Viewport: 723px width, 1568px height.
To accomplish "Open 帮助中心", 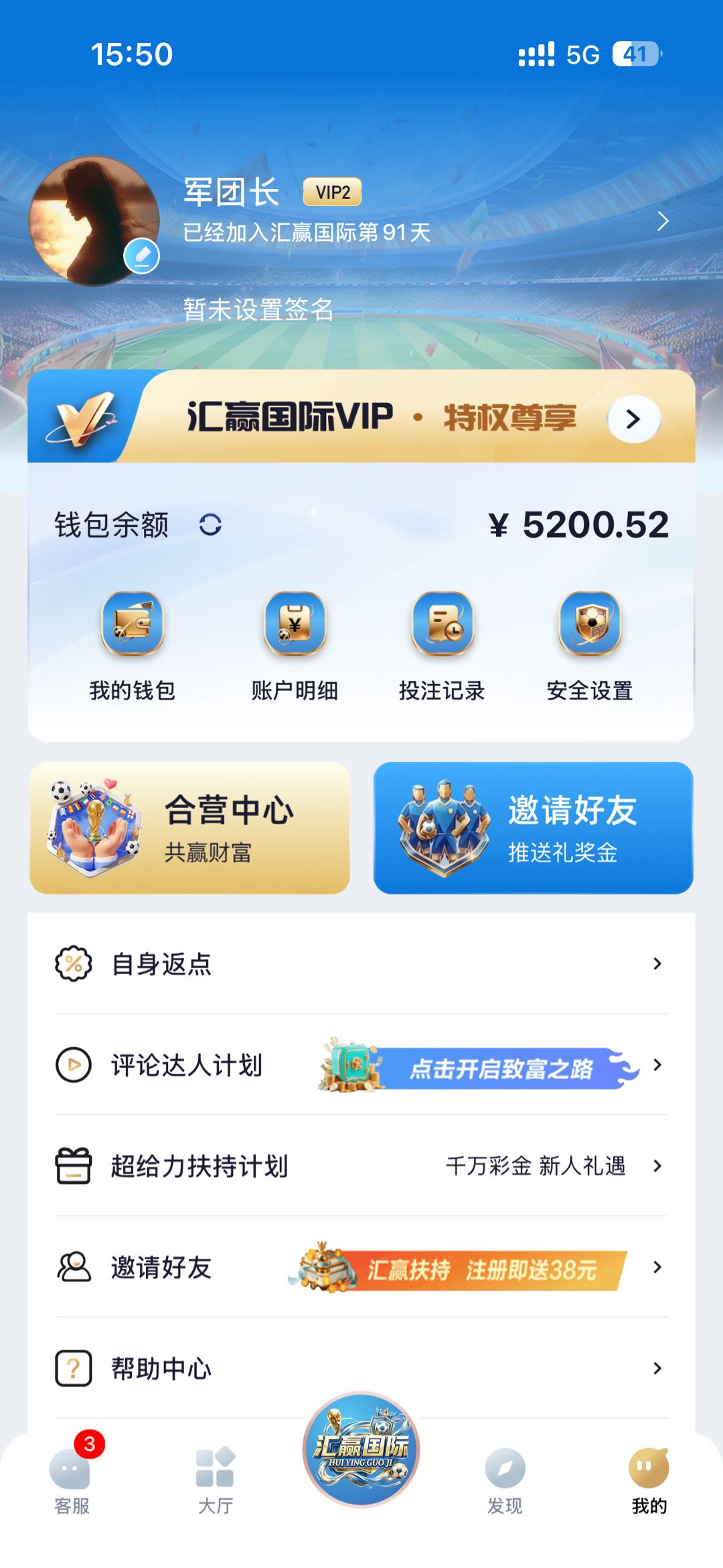I will (x=361, y=1368).
